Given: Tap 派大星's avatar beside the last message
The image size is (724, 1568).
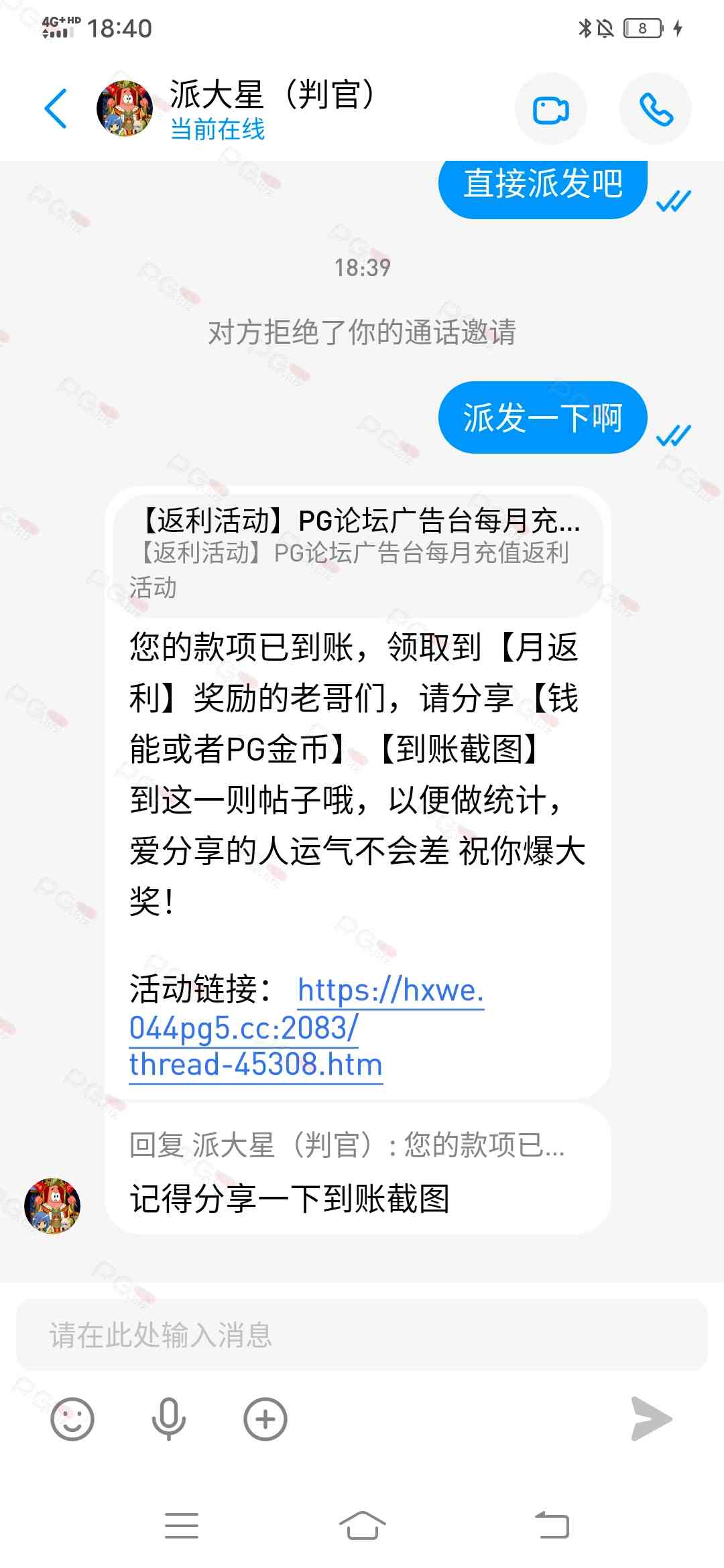Looking at the screenshot, I should click(x=52, y=1205).
